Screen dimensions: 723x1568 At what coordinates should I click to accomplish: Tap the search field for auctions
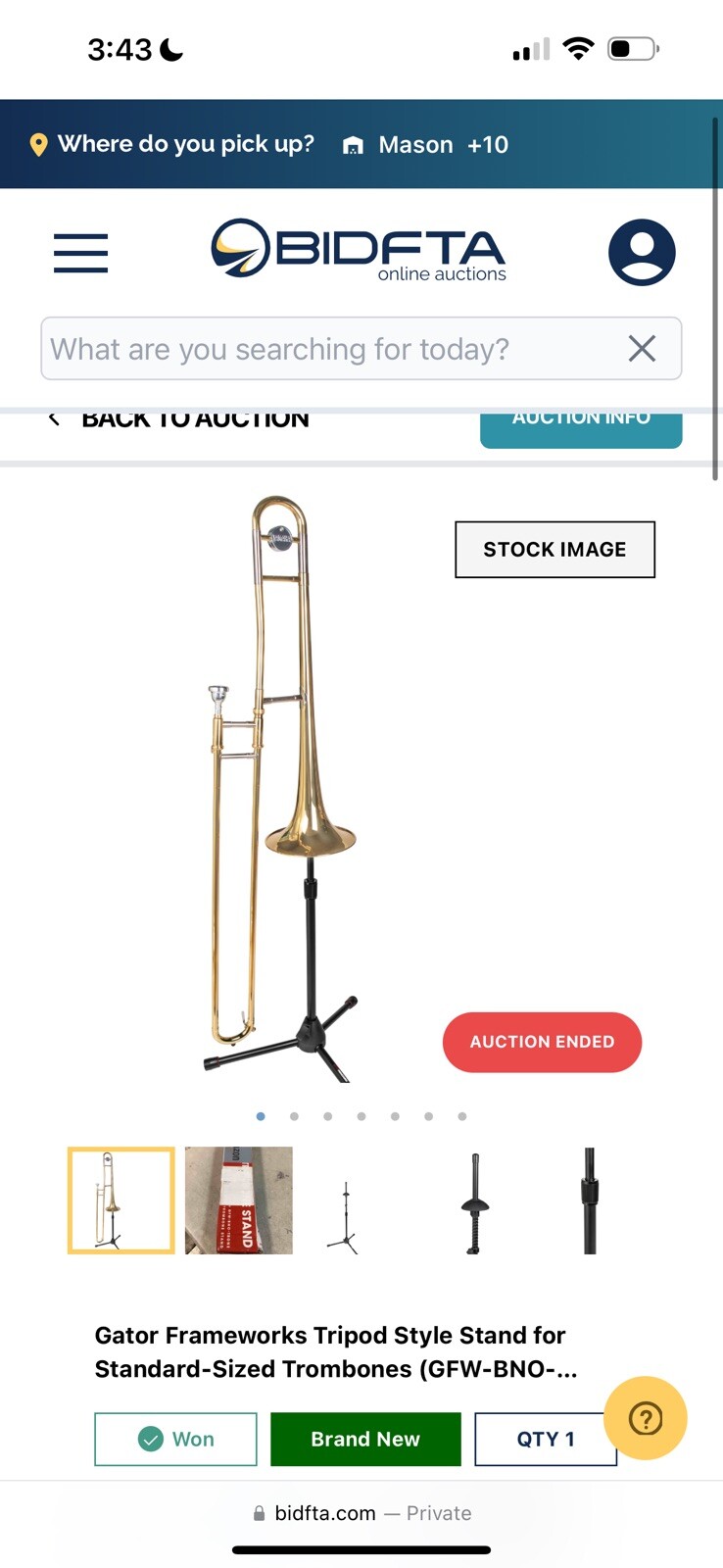coord(323,349)
